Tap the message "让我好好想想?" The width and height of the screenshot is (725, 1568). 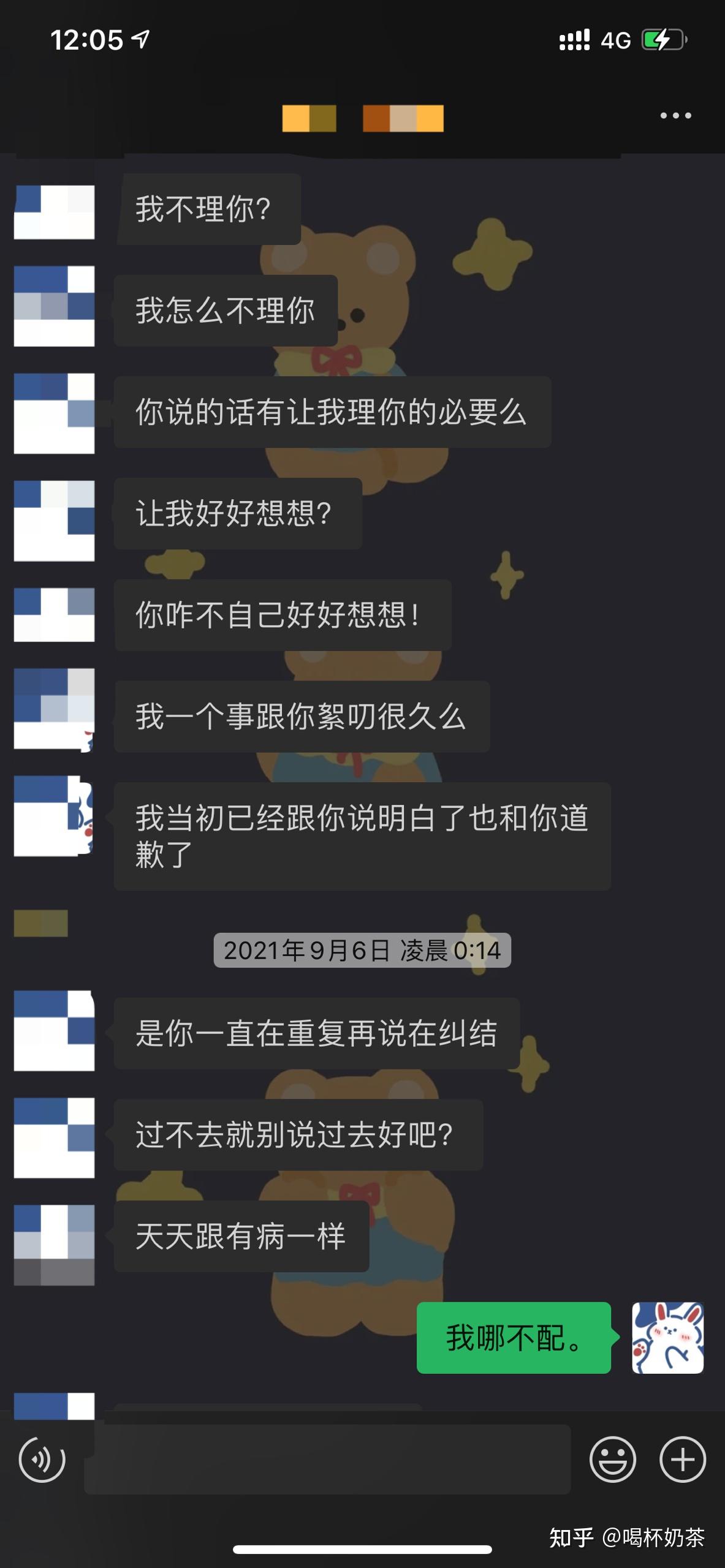(236, 514)
